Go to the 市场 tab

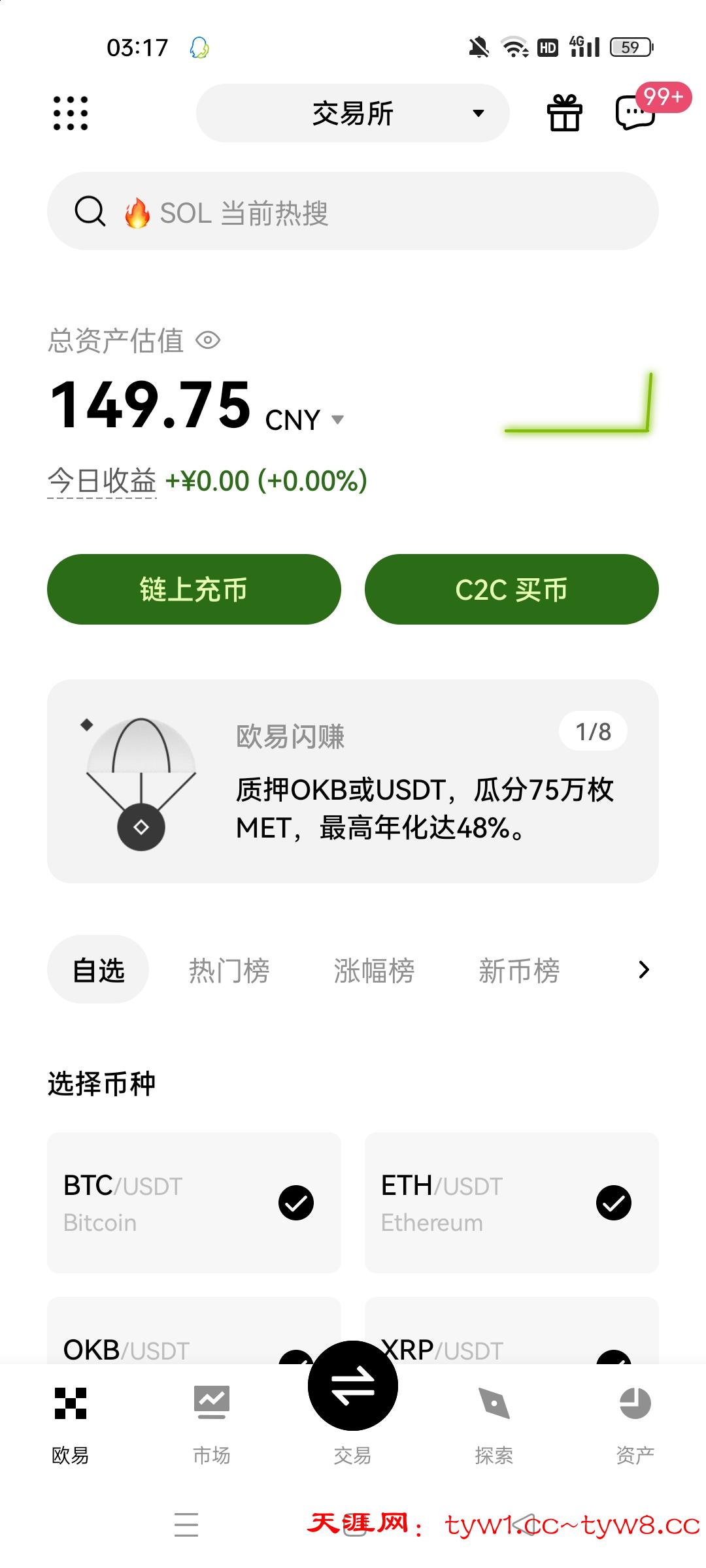pyautogui.click(x=212, y=1418)
